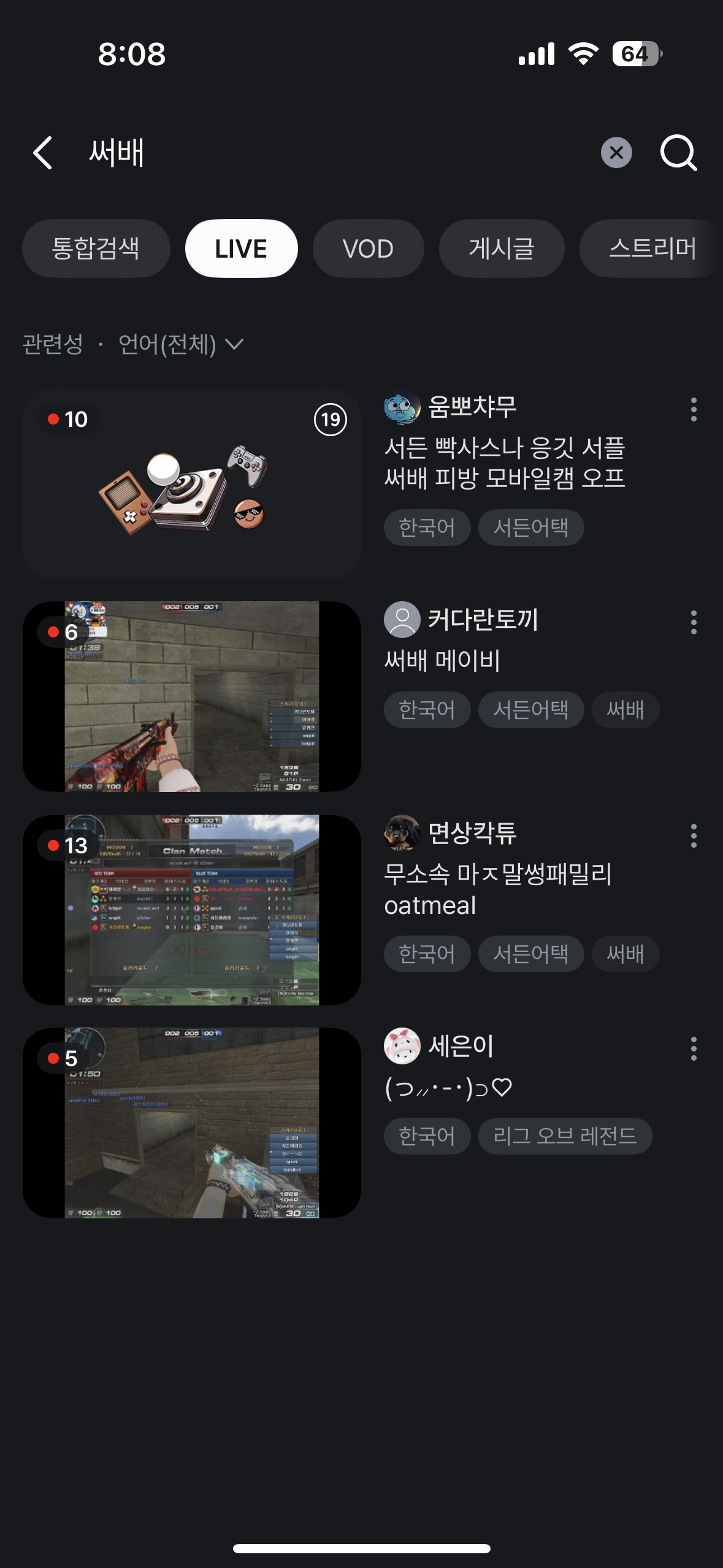Screen dimensions: 723x1568
Task: Open 면상칵튜's Clan Match live stream
Action: 192,910
